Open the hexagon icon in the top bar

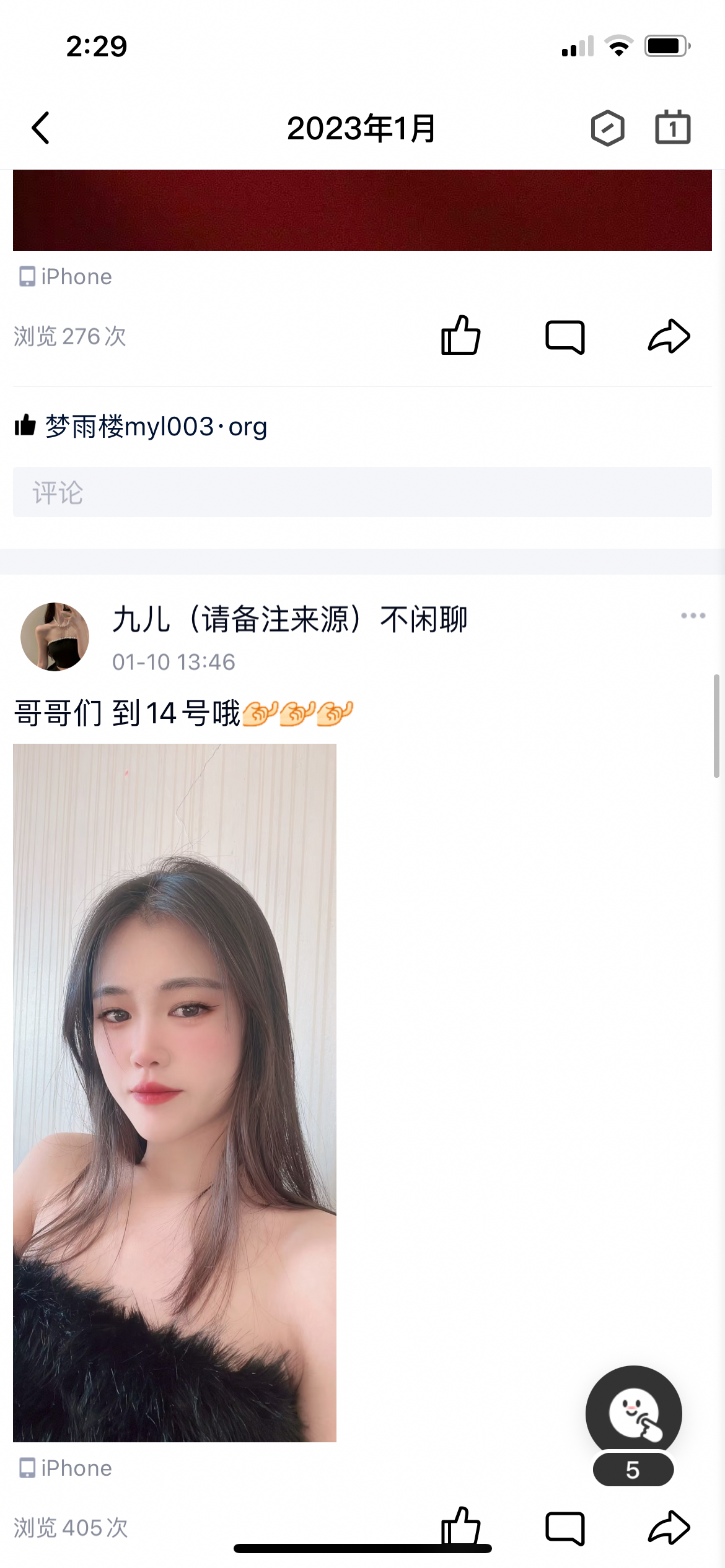point(607,128)
